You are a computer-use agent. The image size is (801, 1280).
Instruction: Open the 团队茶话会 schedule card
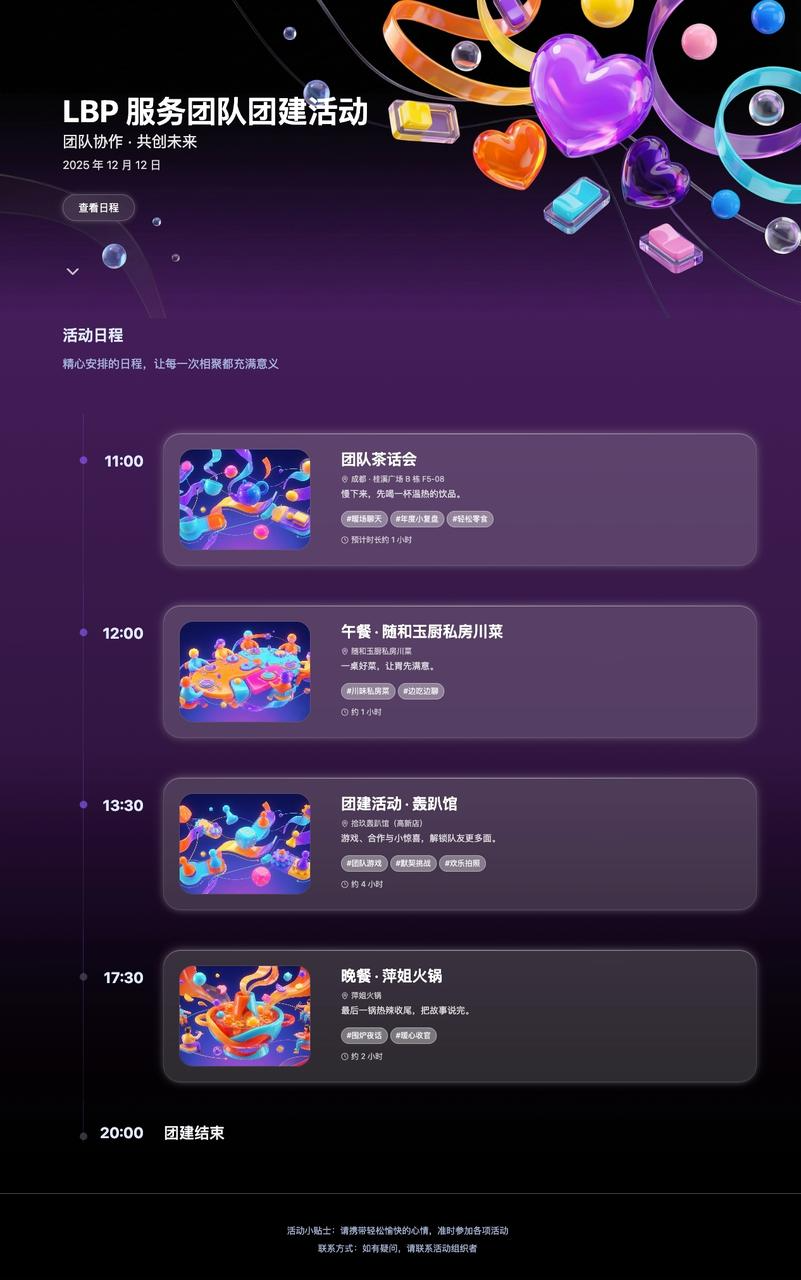pyautogui.click(x=459, y=499)
